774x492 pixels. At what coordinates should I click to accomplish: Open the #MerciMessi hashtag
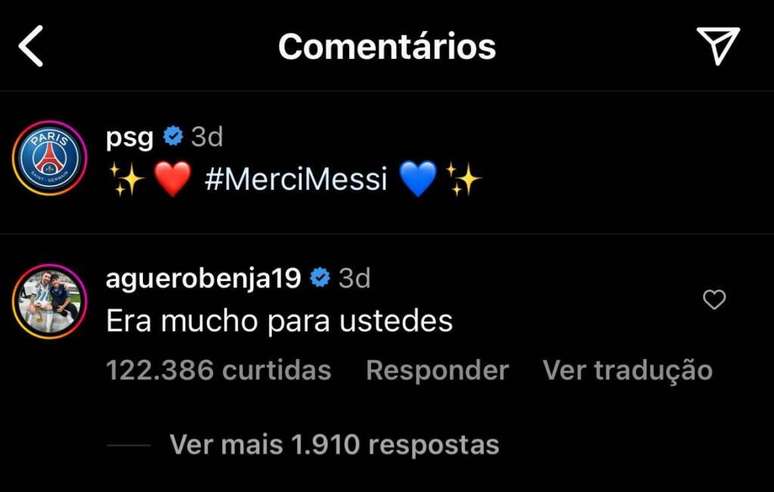(x=295, y=180)
